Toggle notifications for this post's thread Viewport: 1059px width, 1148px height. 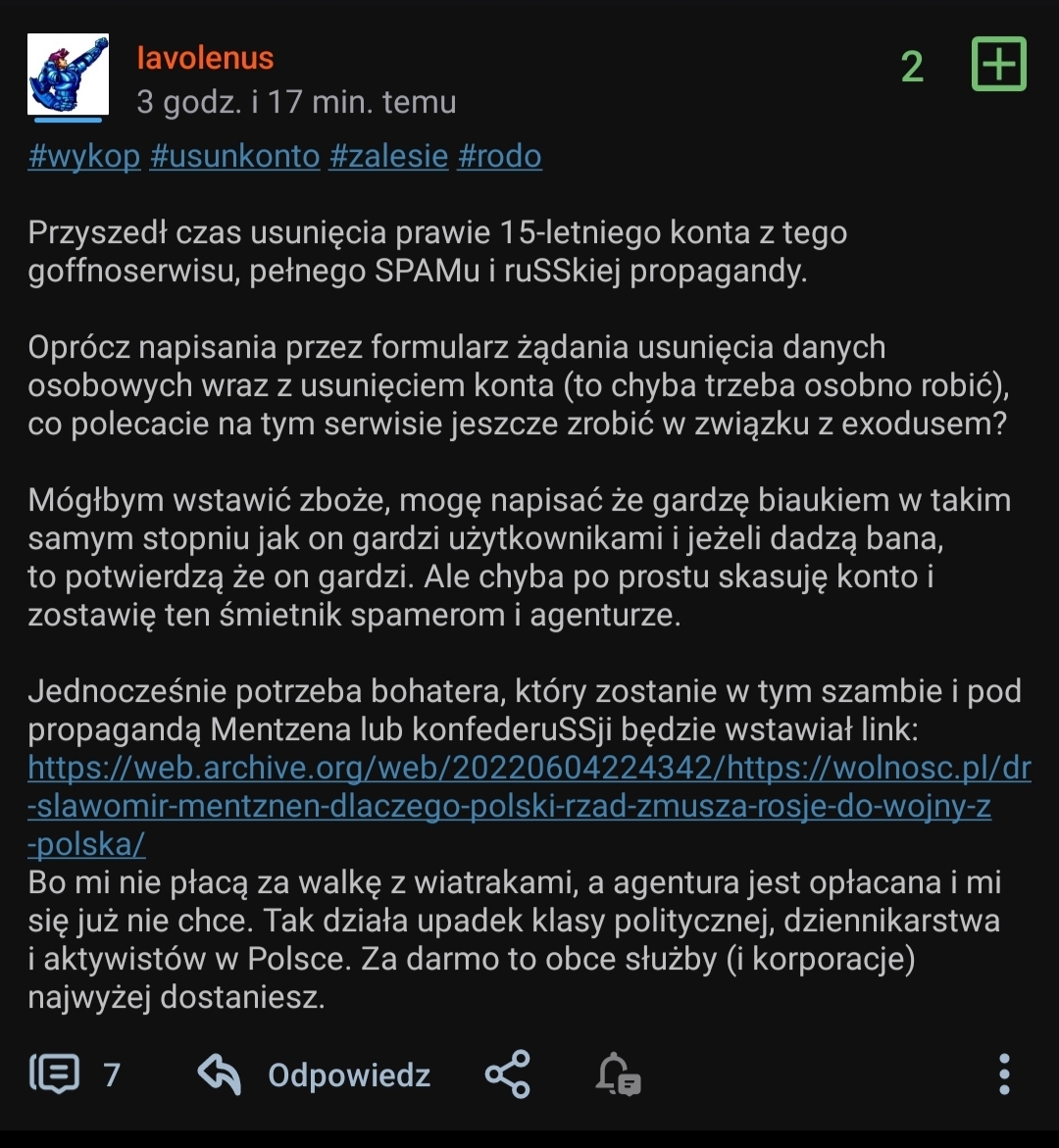tap(618, 1074)
